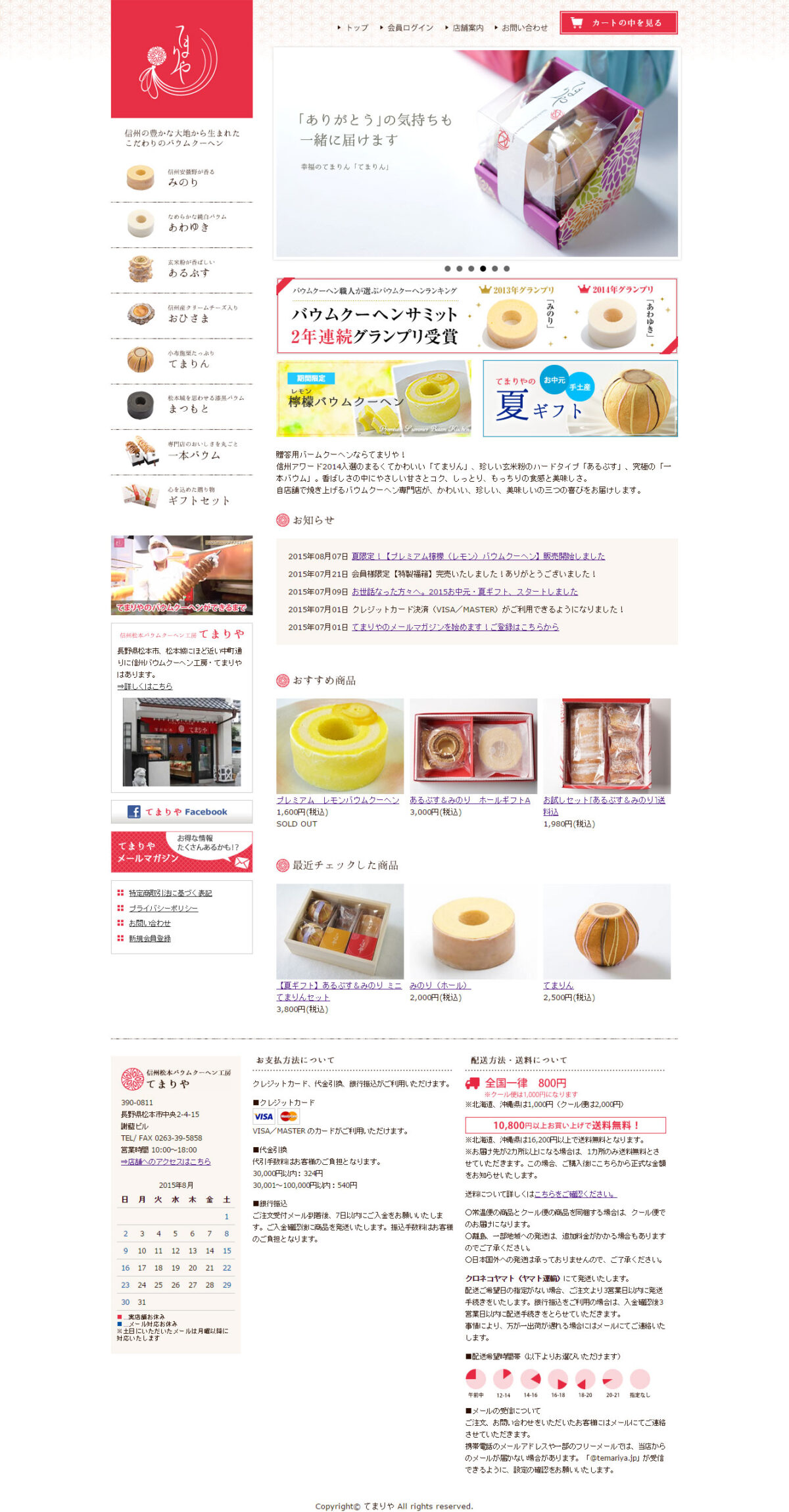View あるぷす＆みのり ホールギフトA product
789x1512 pixels.
(x=469, y=800)
